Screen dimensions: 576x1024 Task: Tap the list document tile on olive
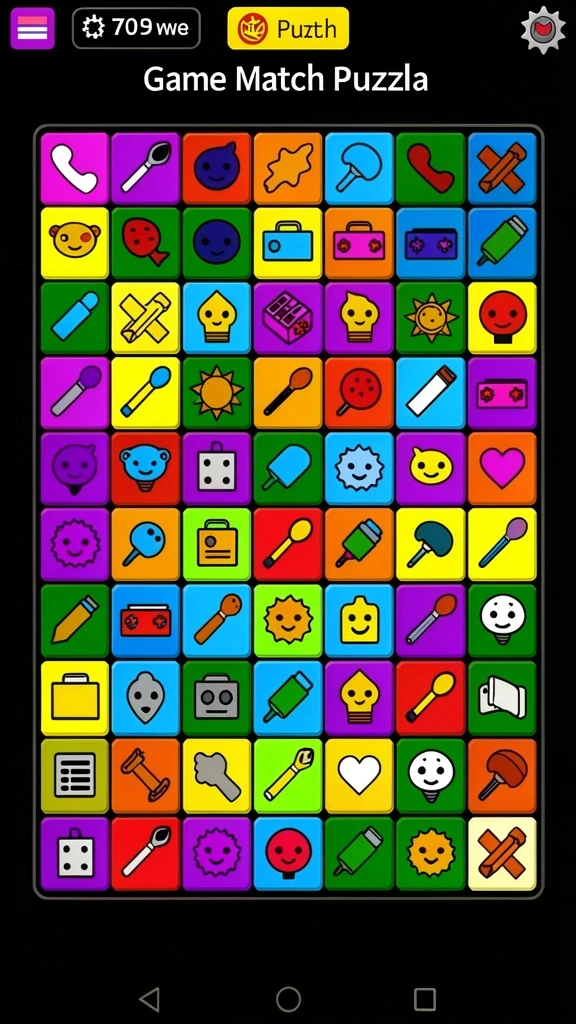coord(74,775)
